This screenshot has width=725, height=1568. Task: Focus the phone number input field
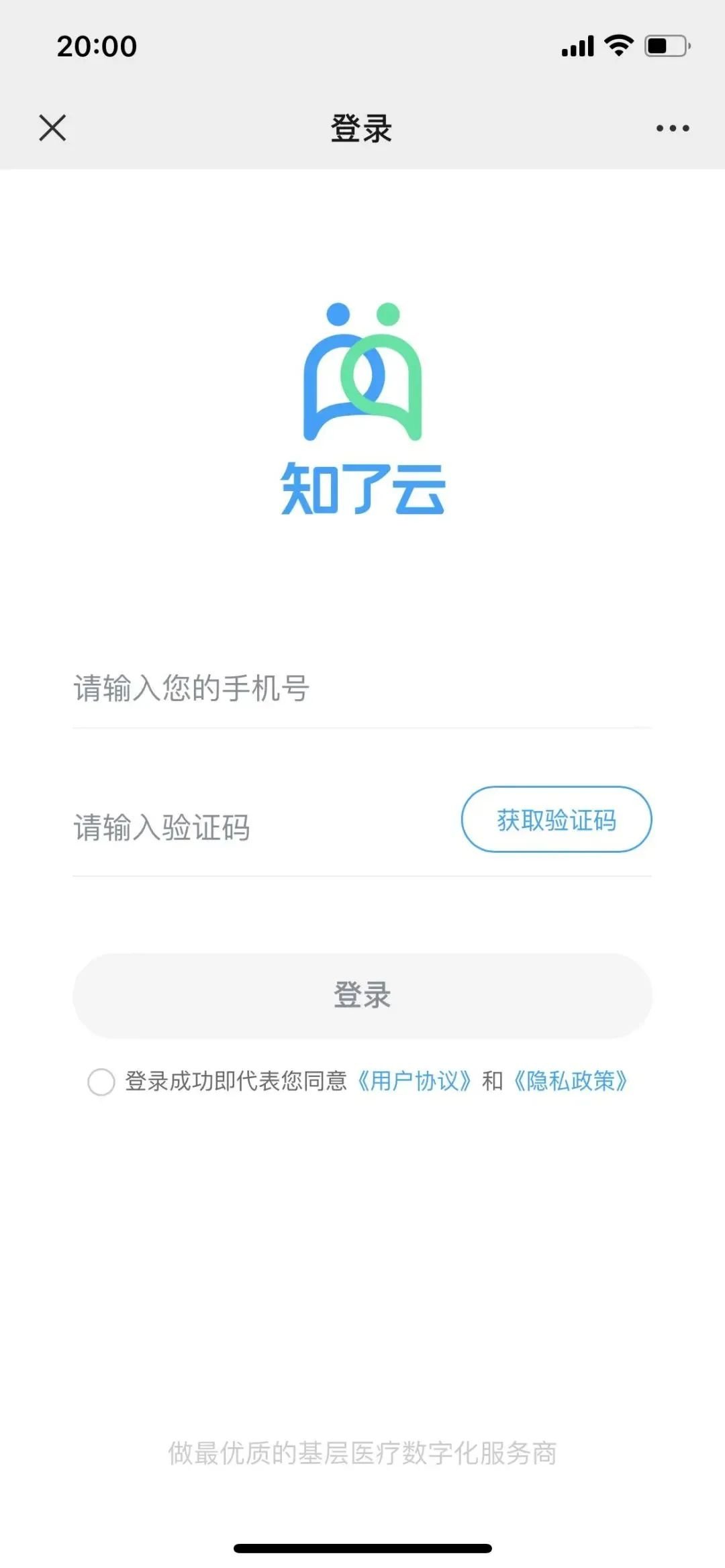coord(361,688)
